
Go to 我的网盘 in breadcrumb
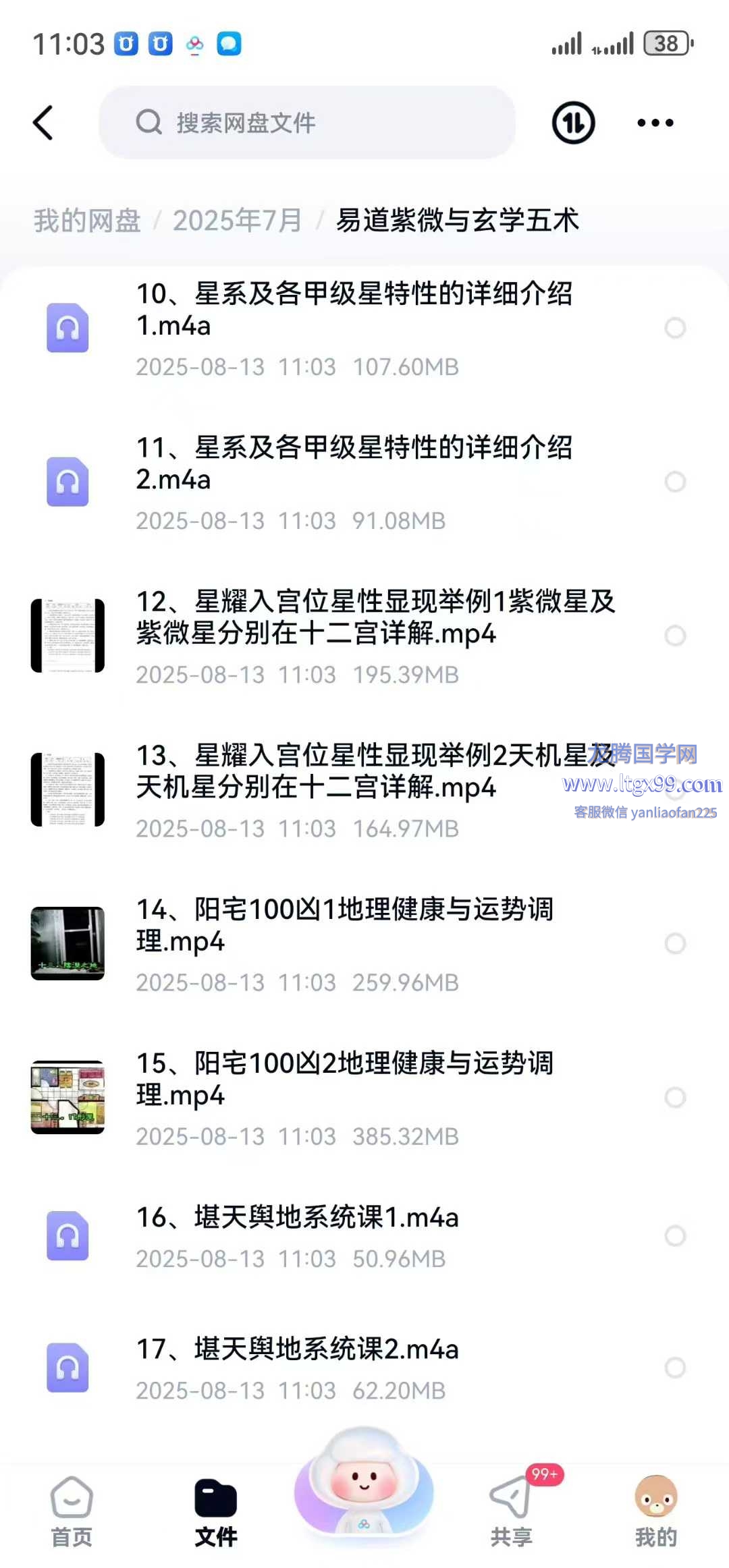point(87,221)
